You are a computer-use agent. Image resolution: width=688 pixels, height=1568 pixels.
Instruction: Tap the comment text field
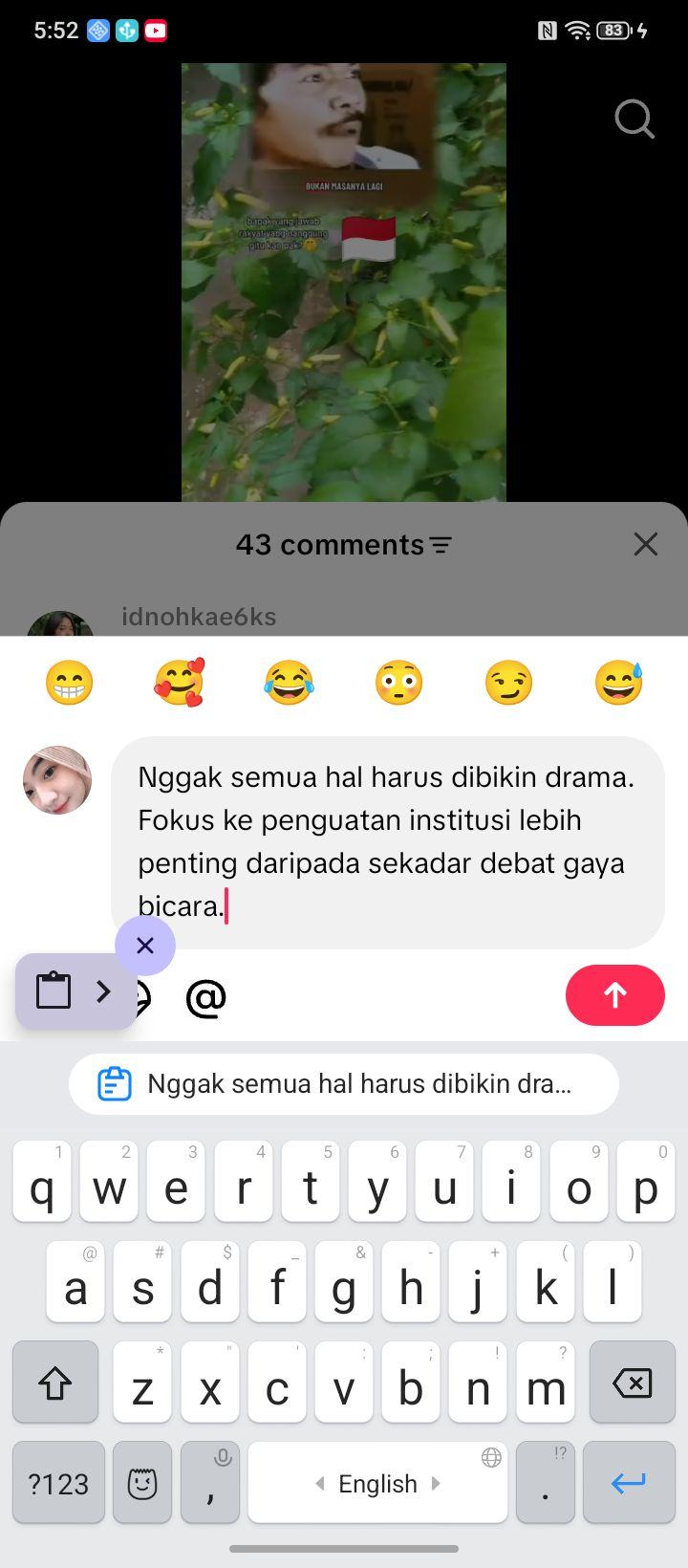(388, 842)
